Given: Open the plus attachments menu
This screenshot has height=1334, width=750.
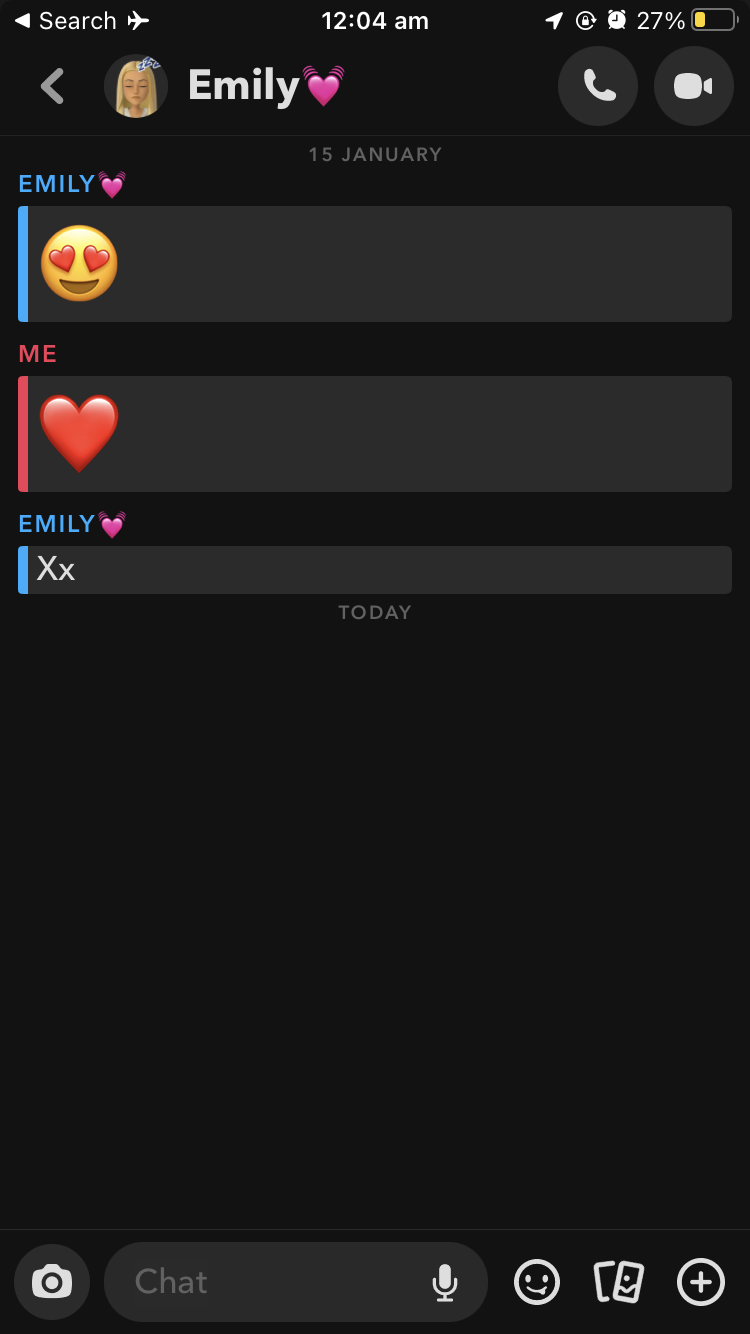Looking at the screenshot, I should (x=700, y=1281).
